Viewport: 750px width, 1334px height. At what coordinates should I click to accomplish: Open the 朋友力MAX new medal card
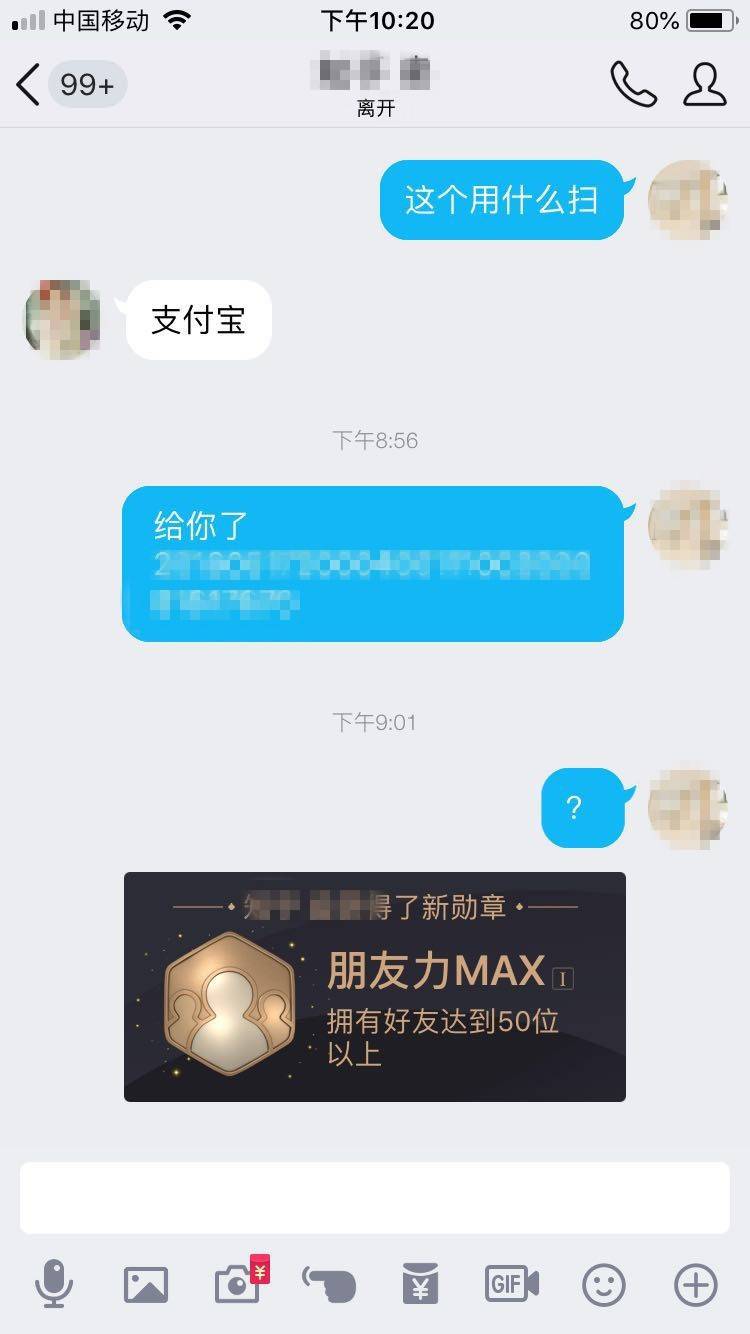click(375, 987)
